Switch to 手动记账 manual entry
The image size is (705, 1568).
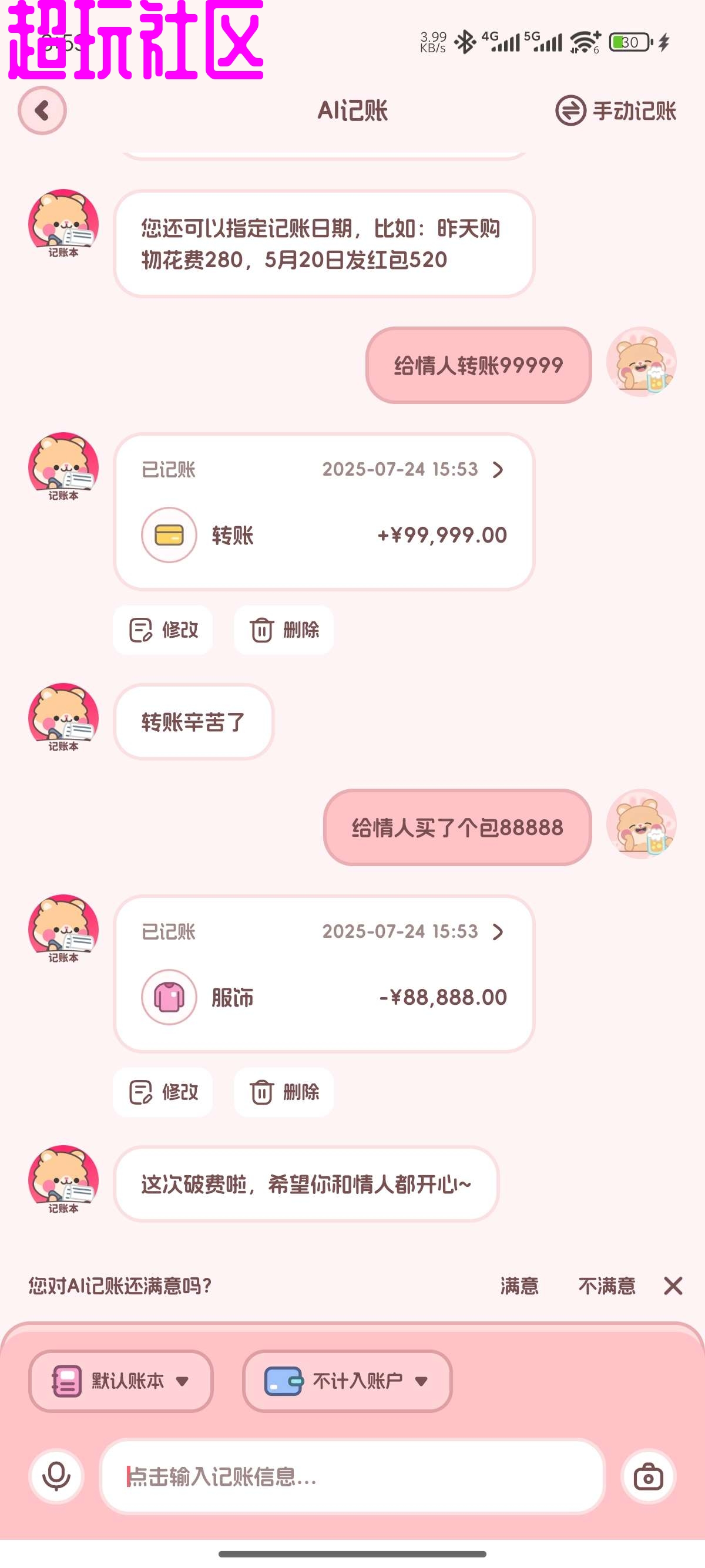(616, 111)
